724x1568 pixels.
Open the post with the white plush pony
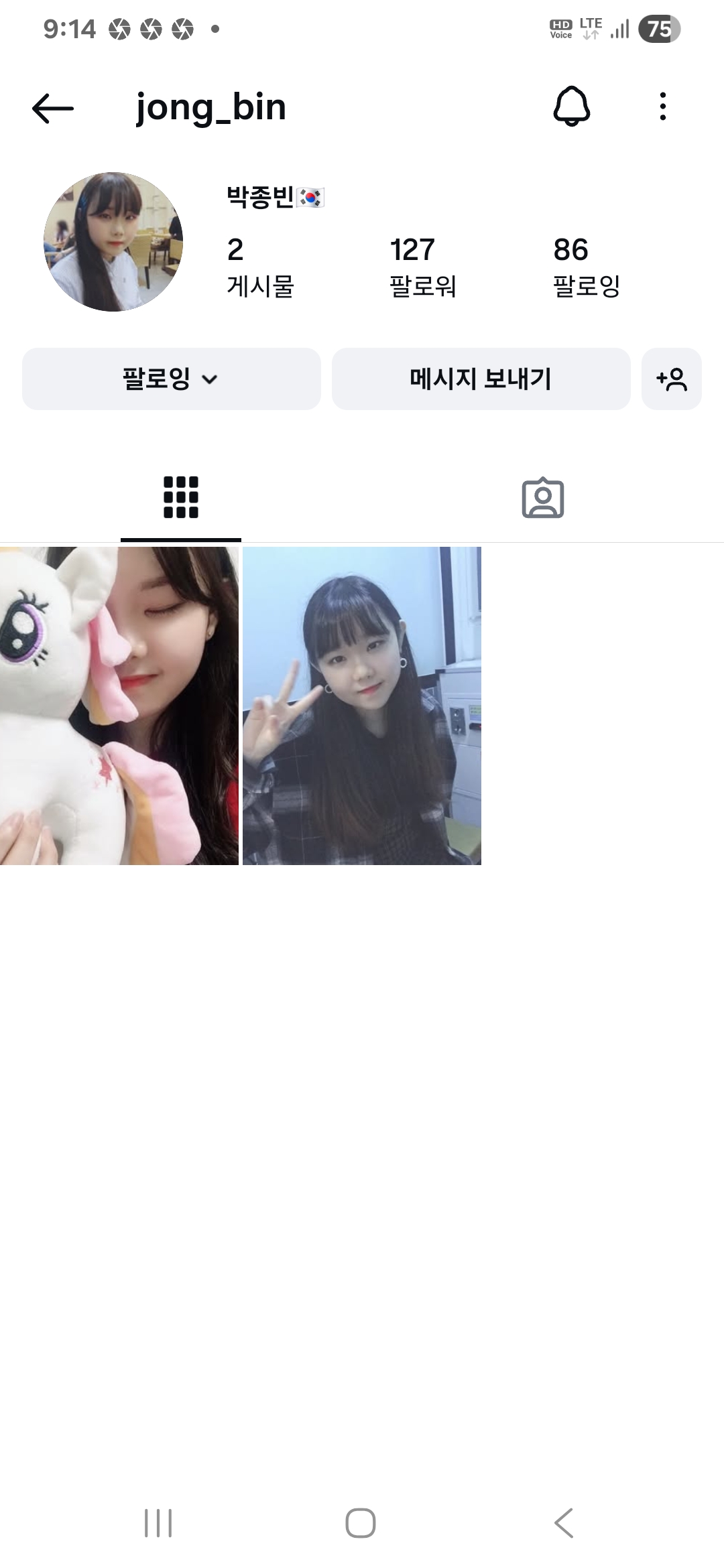point(119,706)
